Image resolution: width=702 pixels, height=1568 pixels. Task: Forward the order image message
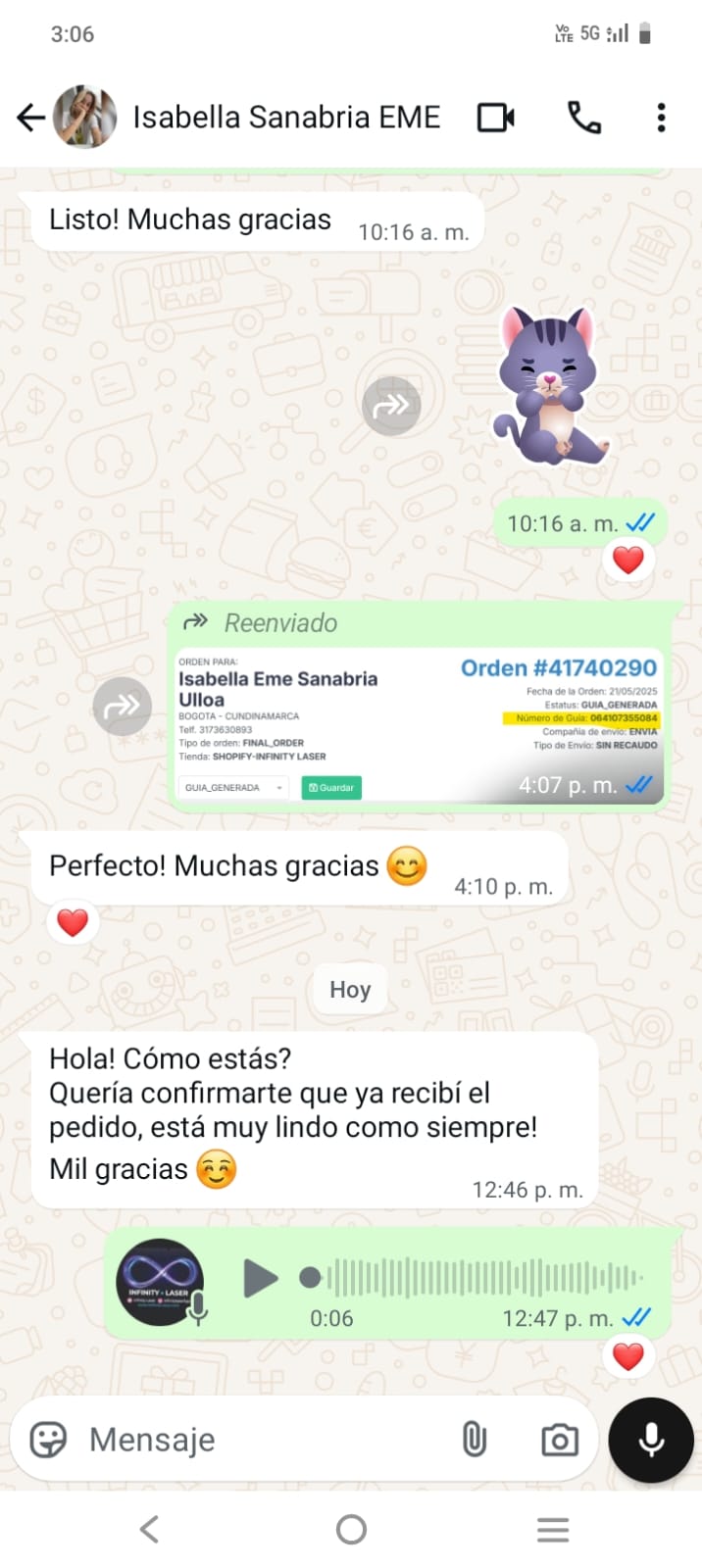[123, 706]
